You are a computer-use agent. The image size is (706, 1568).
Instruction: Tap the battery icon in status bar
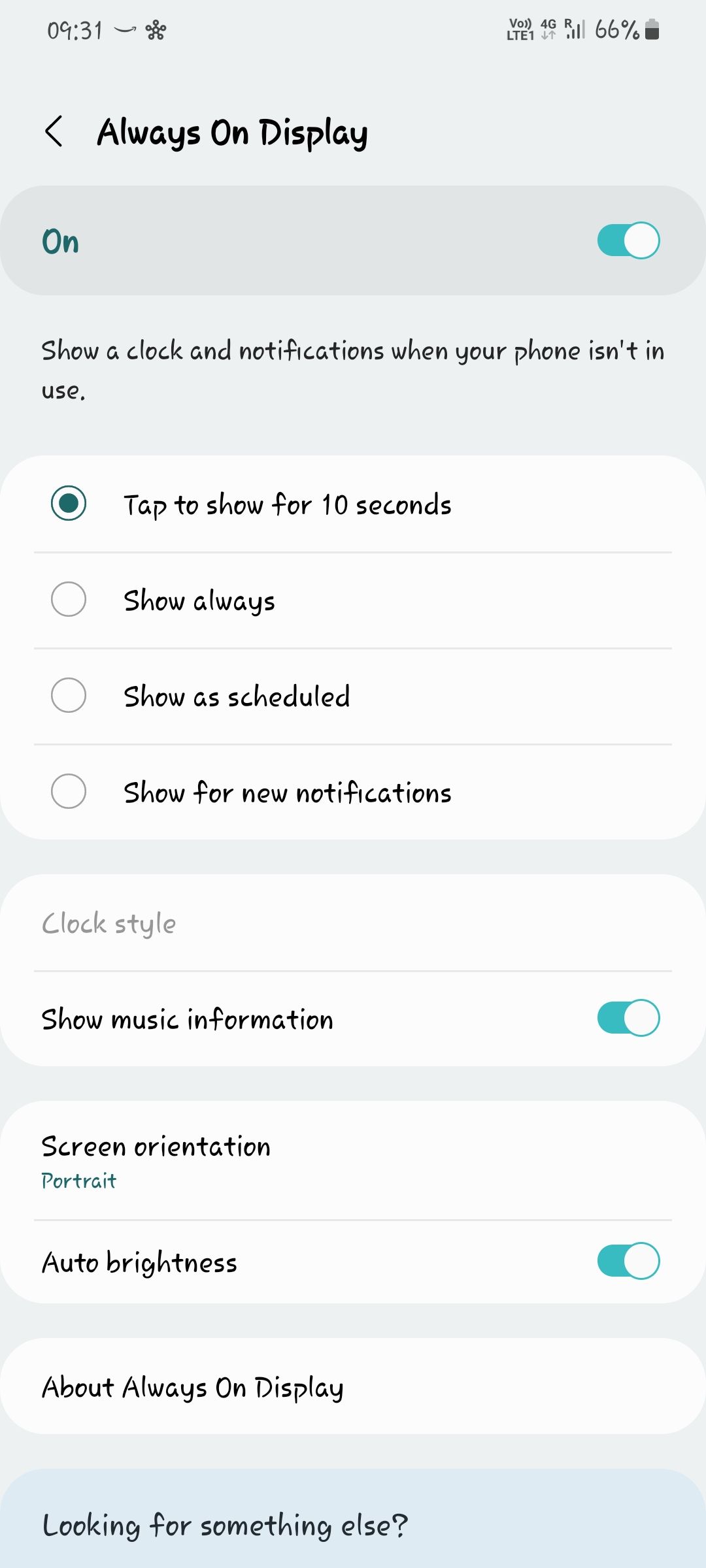click(652, 29)
